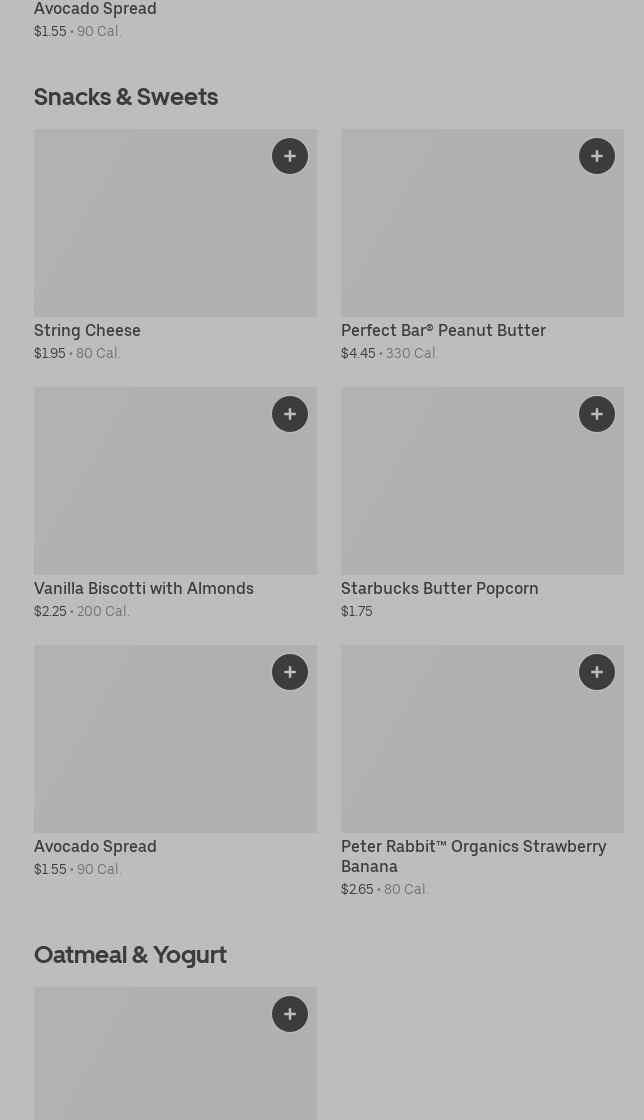Add Peter Rabbit Organics Strawberry Banana
Image resolution: width=644 pixels, height=1120 pixels.
597,672
